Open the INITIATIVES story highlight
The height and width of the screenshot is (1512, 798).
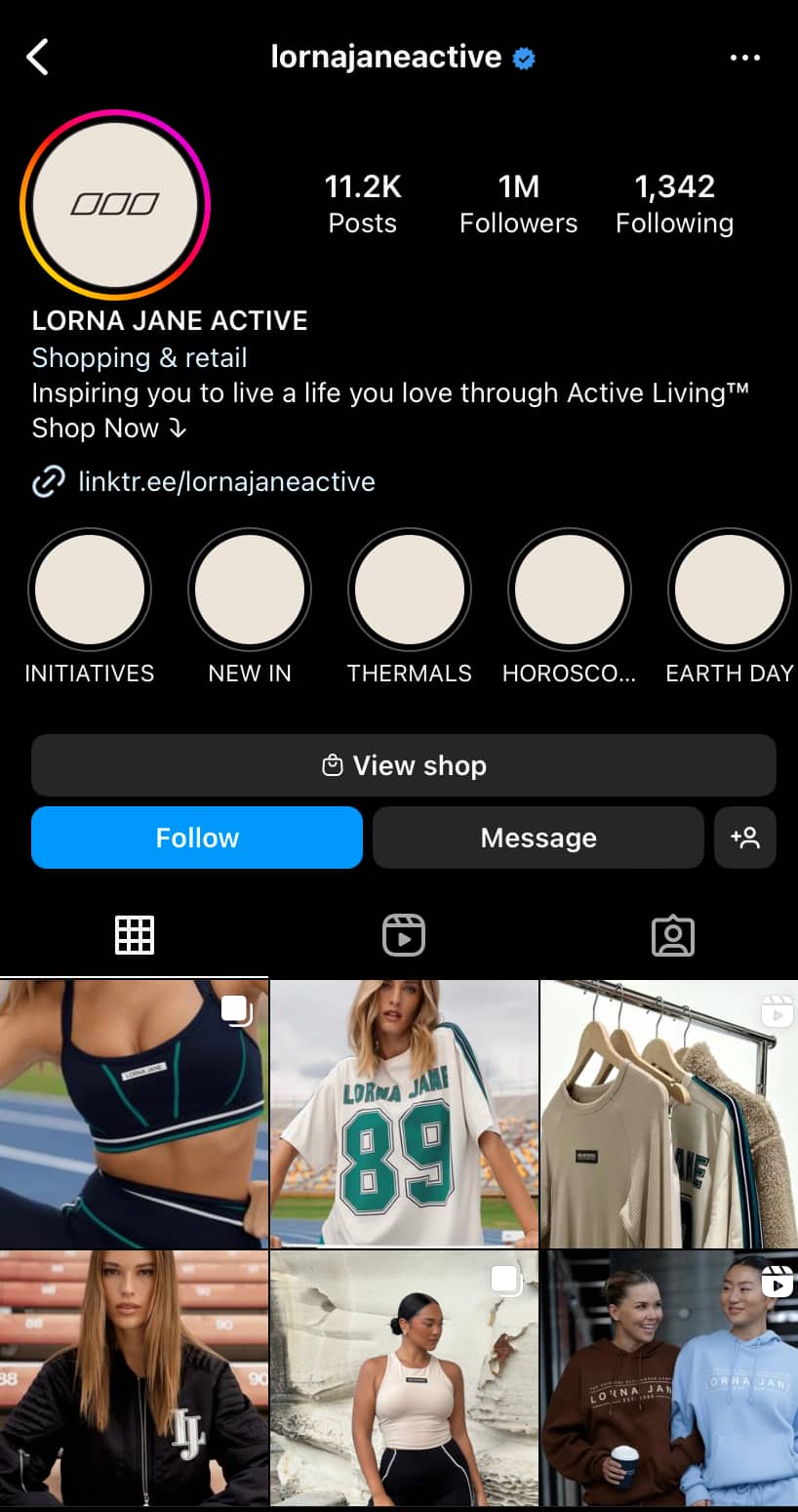(x=90, y=590)
